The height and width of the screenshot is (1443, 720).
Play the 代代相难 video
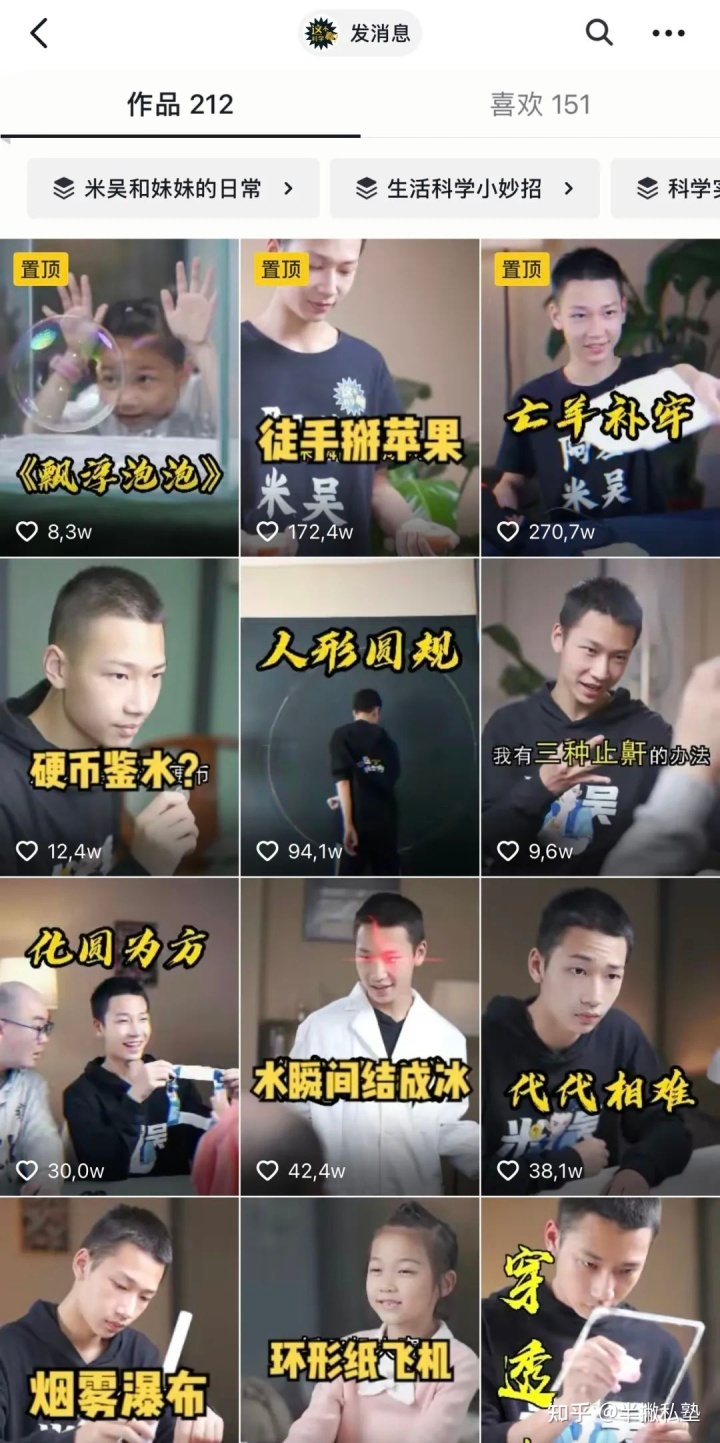click(x=600, y=1036)
